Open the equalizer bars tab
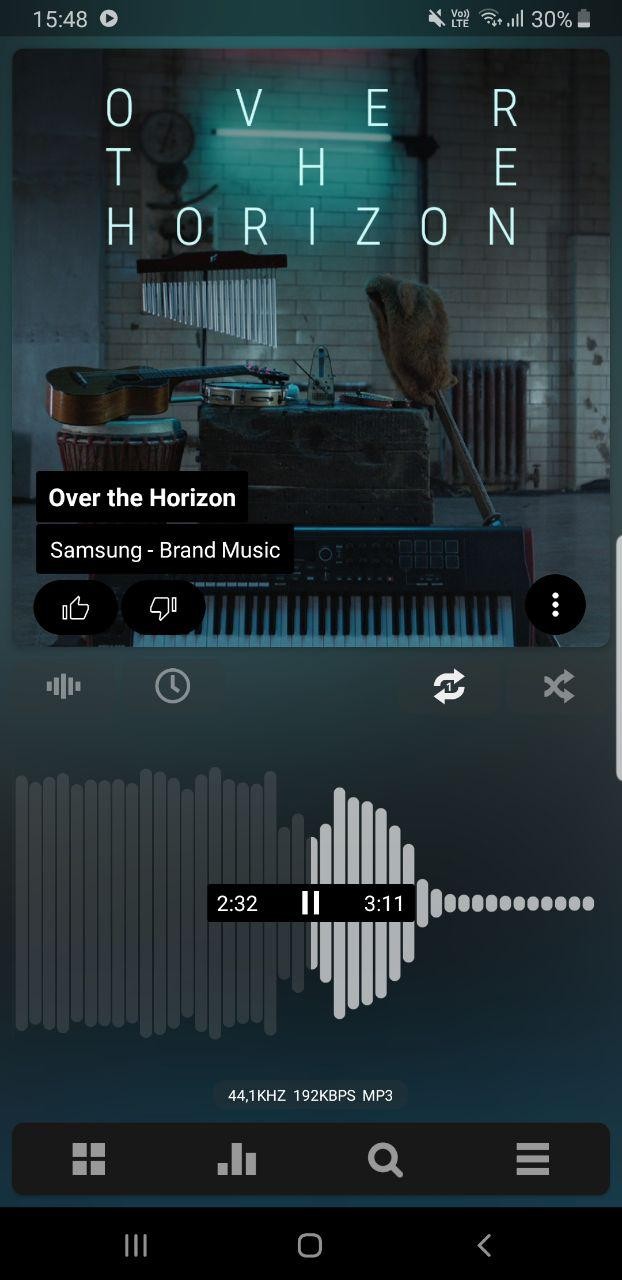 tap(237, 1159)
